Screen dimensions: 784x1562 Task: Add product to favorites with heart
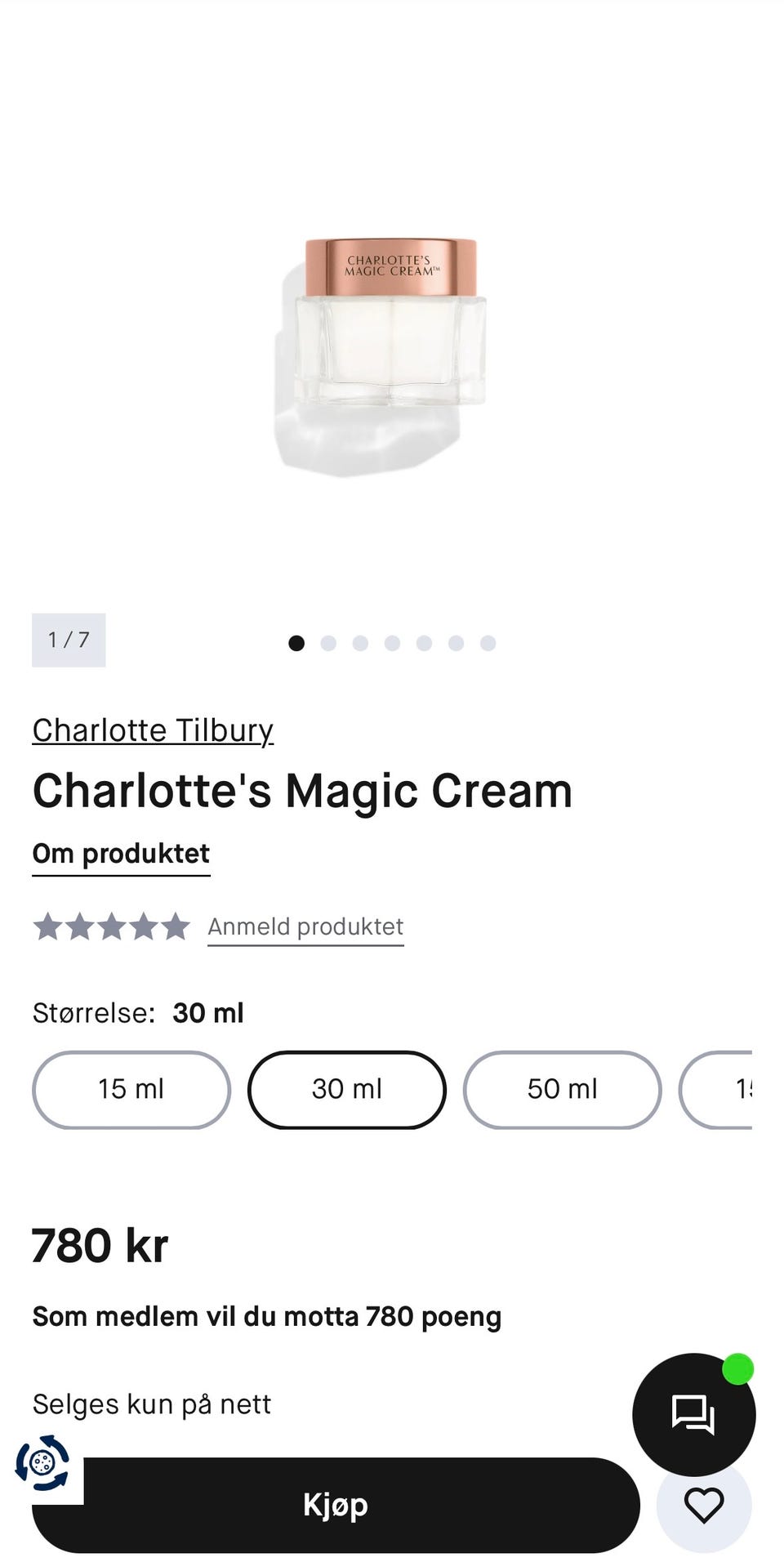(x=703, y=1505)
